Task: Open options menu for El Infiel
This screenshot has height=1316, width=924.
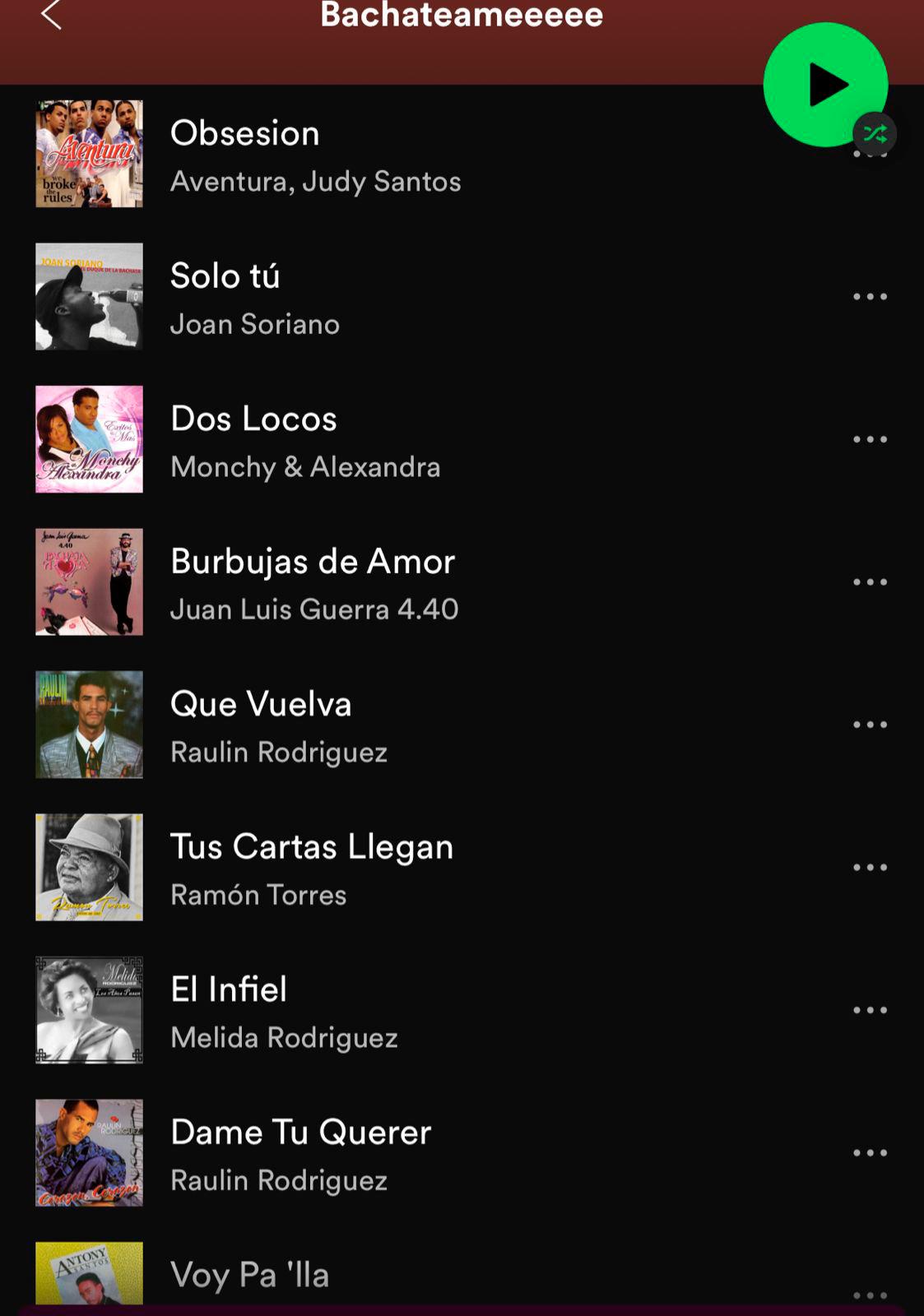Action: (x=870, y=1009)
